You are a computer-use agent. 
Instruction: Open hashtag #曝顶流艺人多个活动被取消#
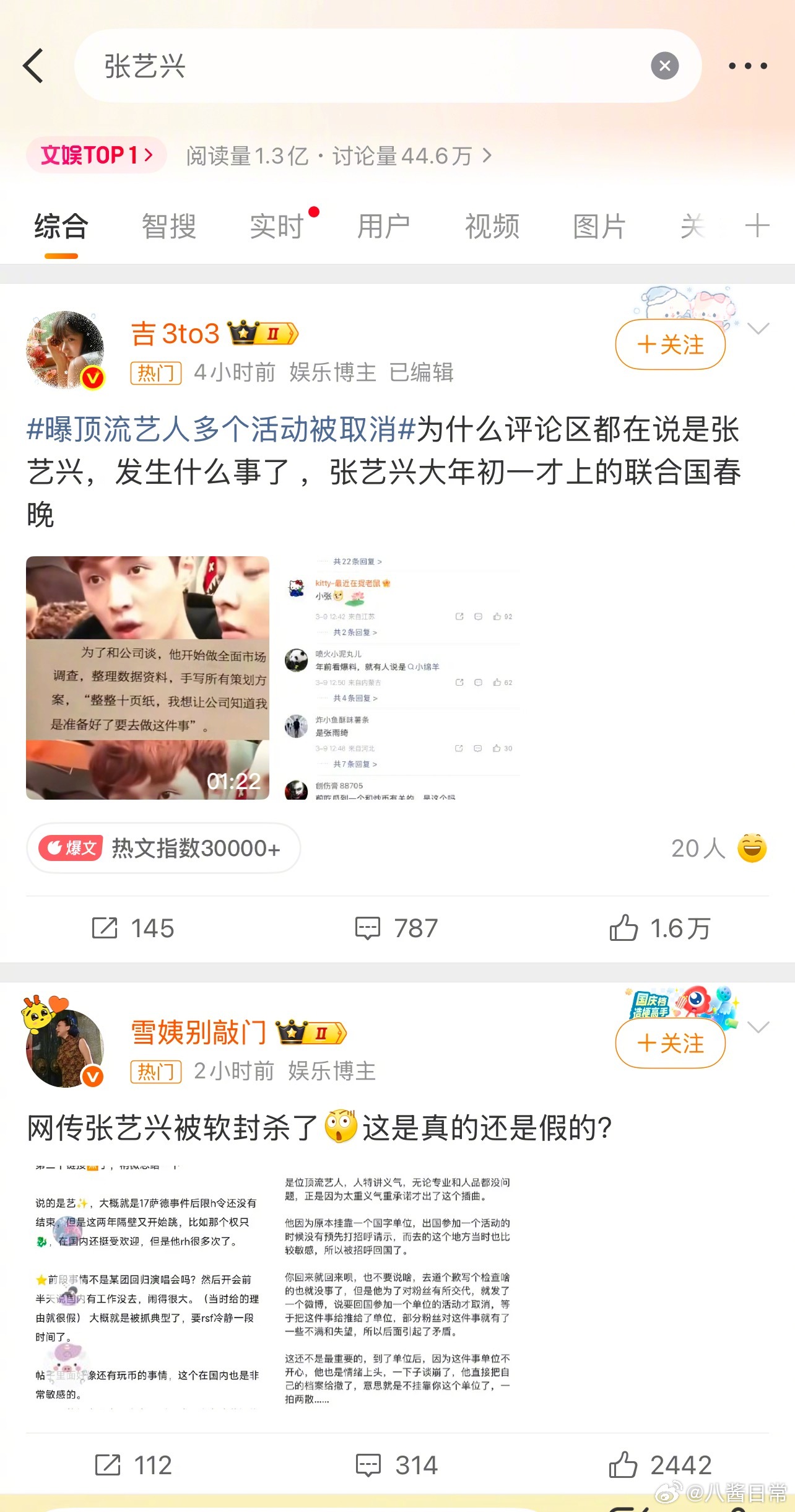coord(217,433)
